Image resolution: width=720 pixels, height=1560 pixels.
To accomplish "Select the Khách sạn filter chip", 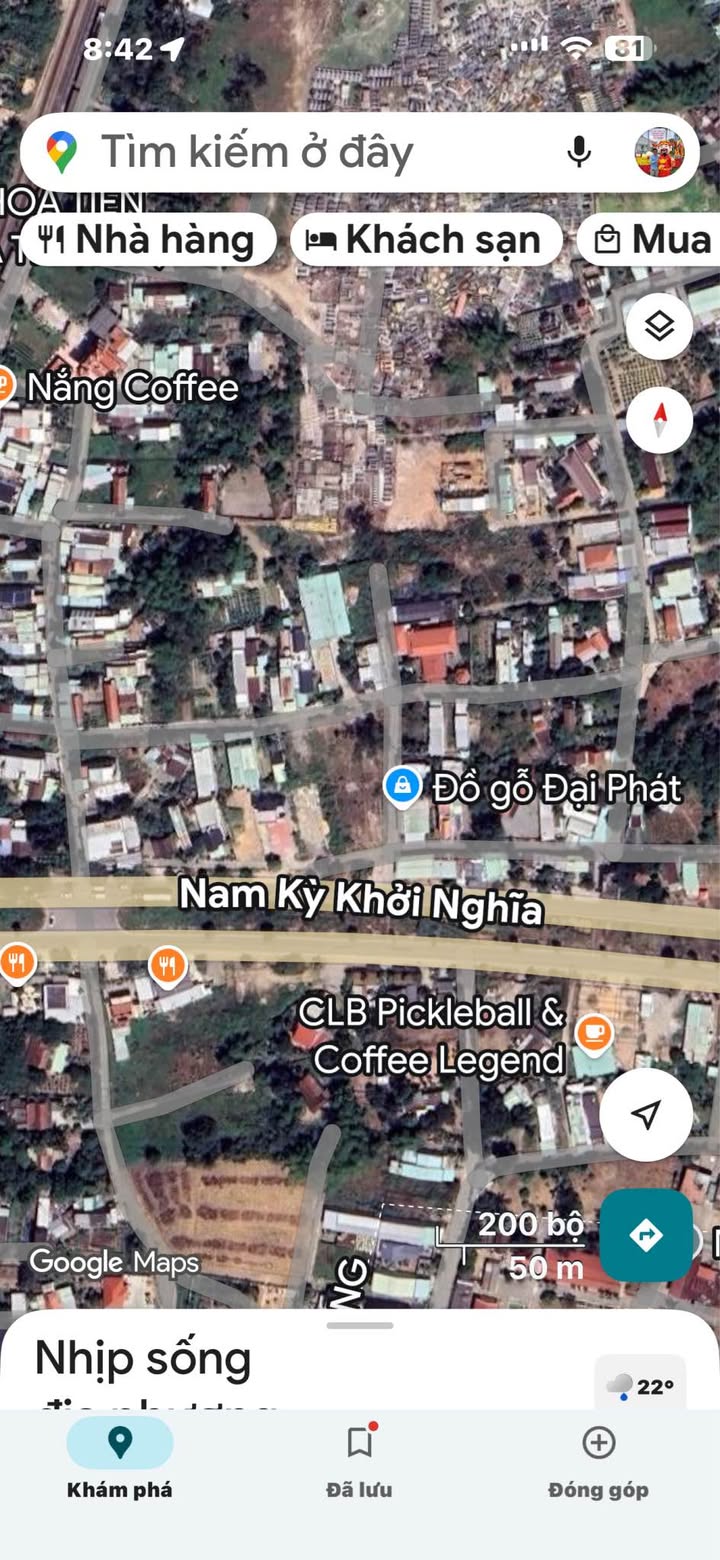I will pyautogui.click(x=426, y=240).
